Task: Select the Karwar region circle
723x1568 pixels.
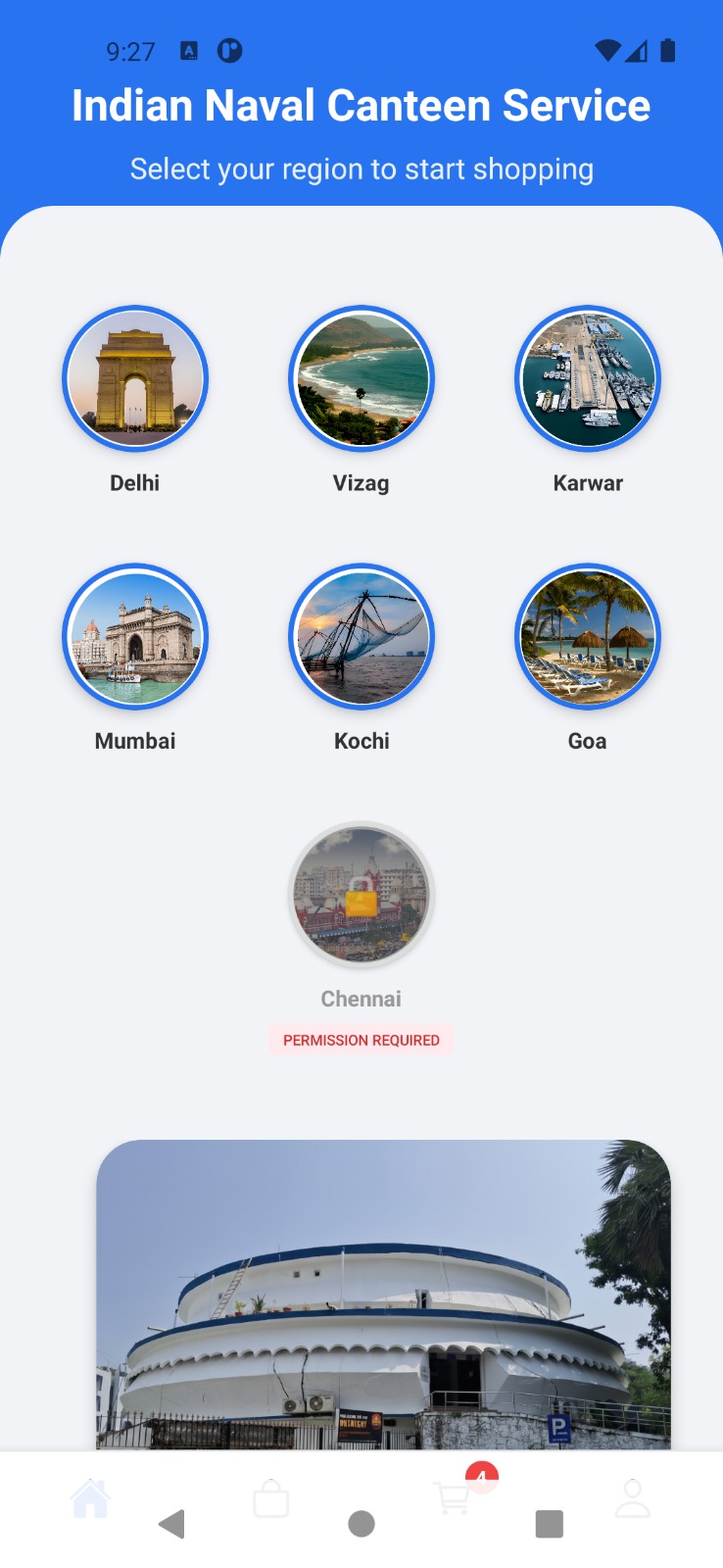Action: pyautogui.click(x=587, y=379)
